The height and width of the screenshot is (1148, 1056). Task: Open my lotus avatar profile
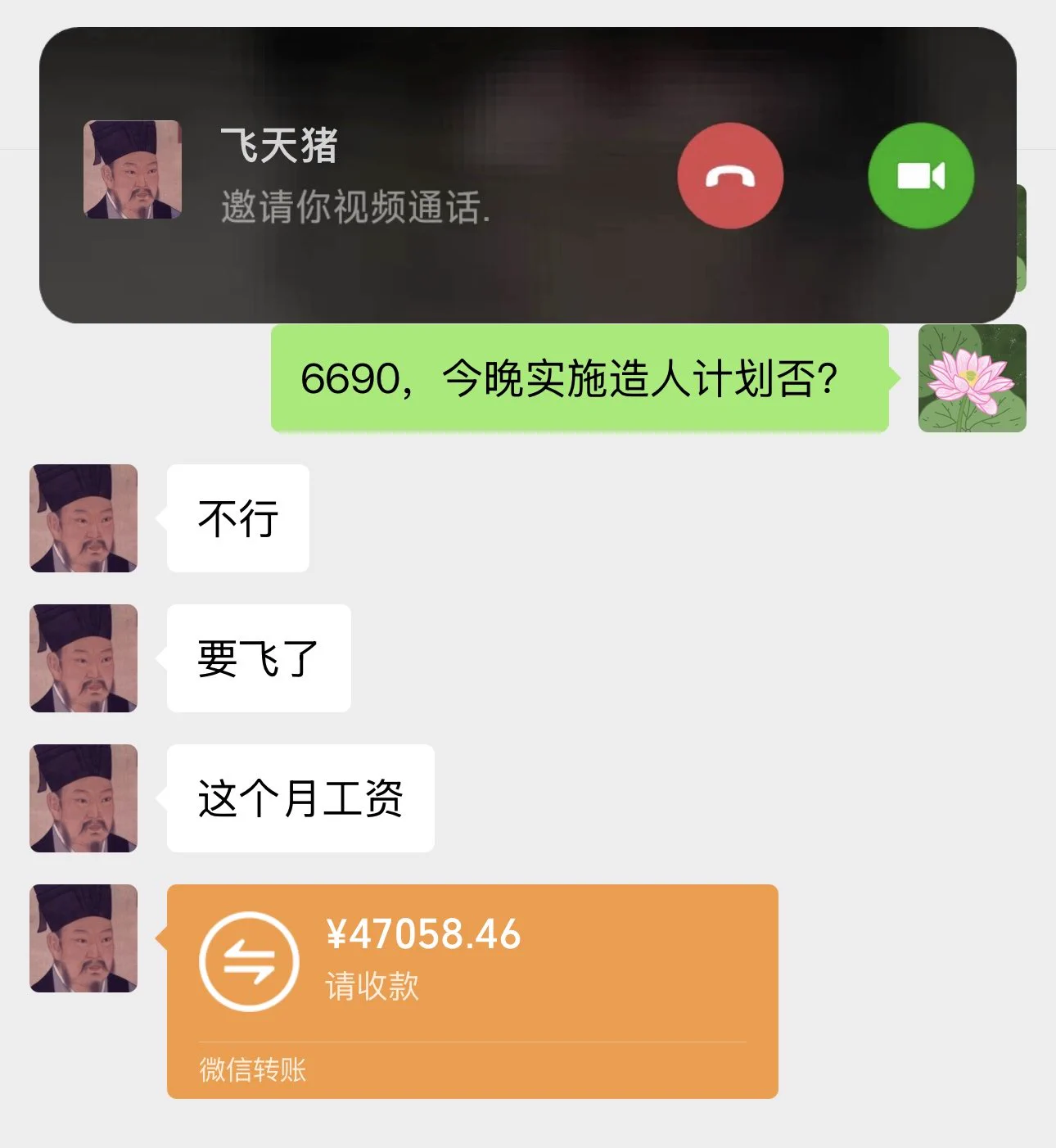pyautogui.click(x=972, y=378)
